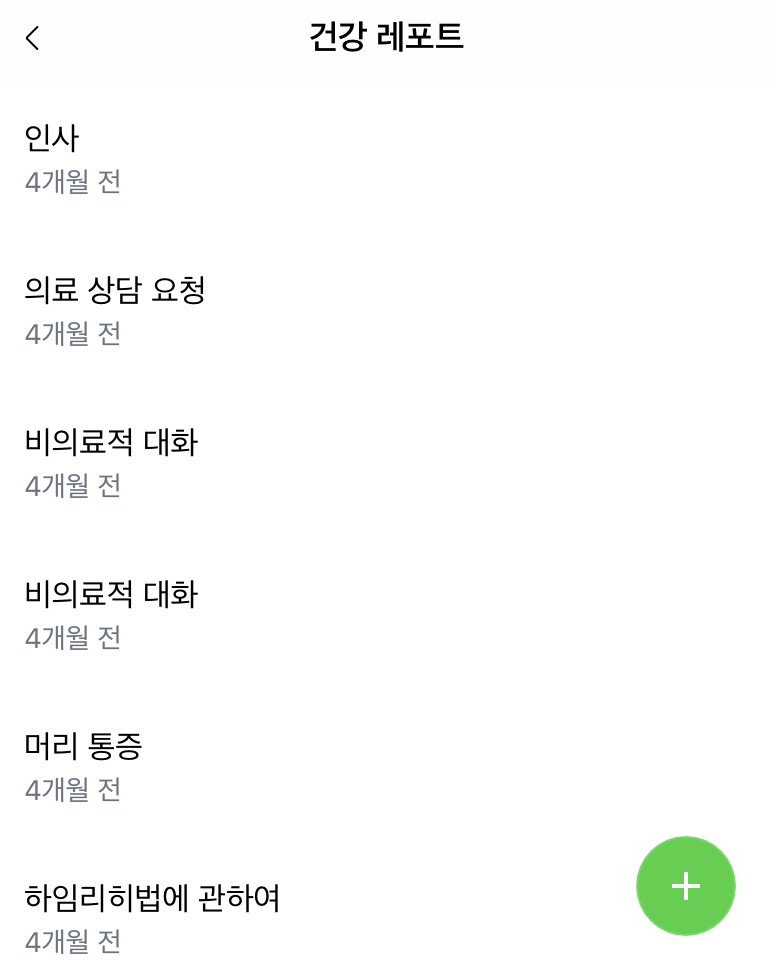This screenshot has height=976, width=776.
Task: Select the timestamp under 의료 상담 요청
Action: (72, 335)
